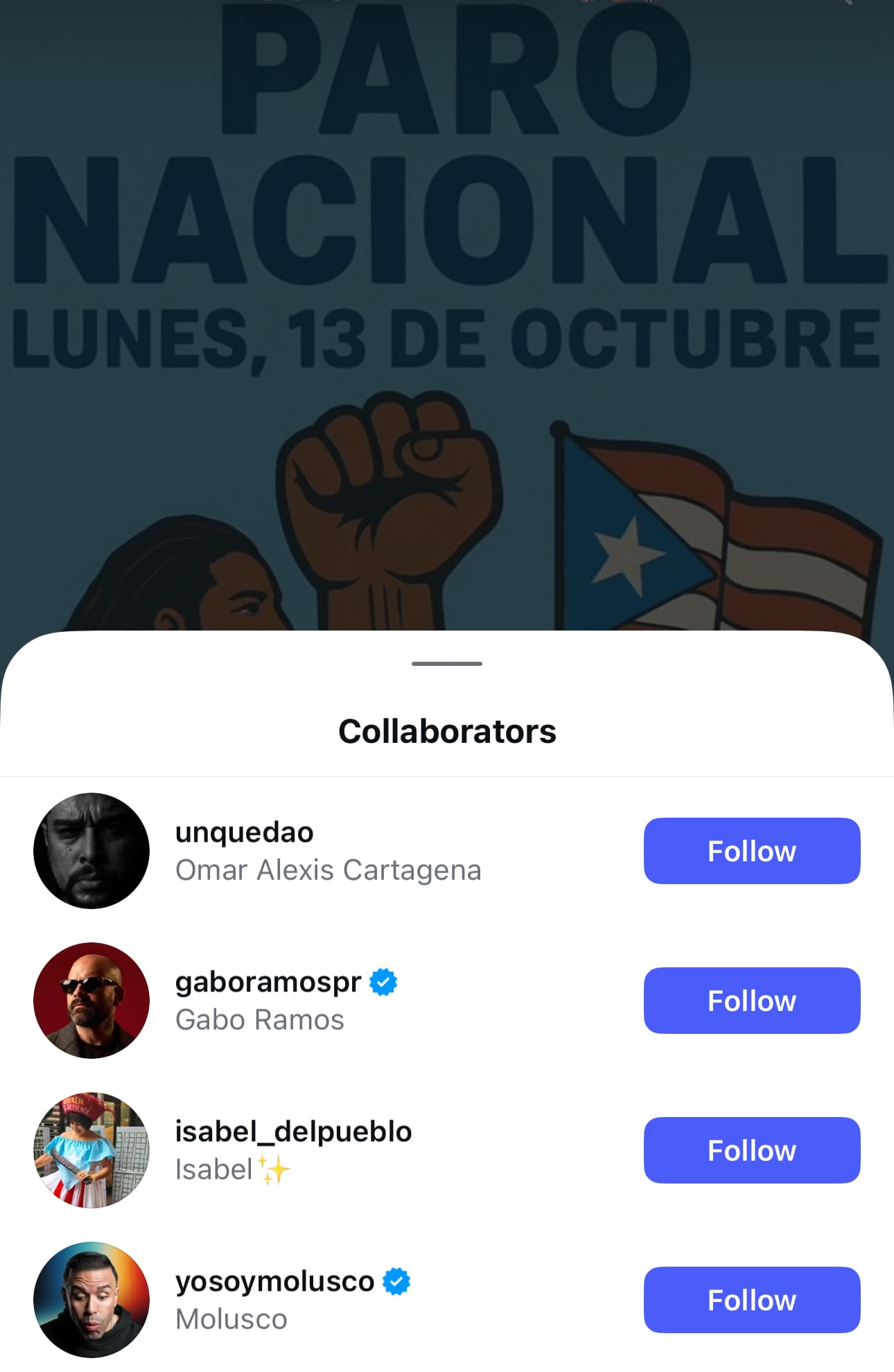This screenshot has height=1372, width=894.
Task: View isabel_delpueblo's profile row
Action: 292,1150
